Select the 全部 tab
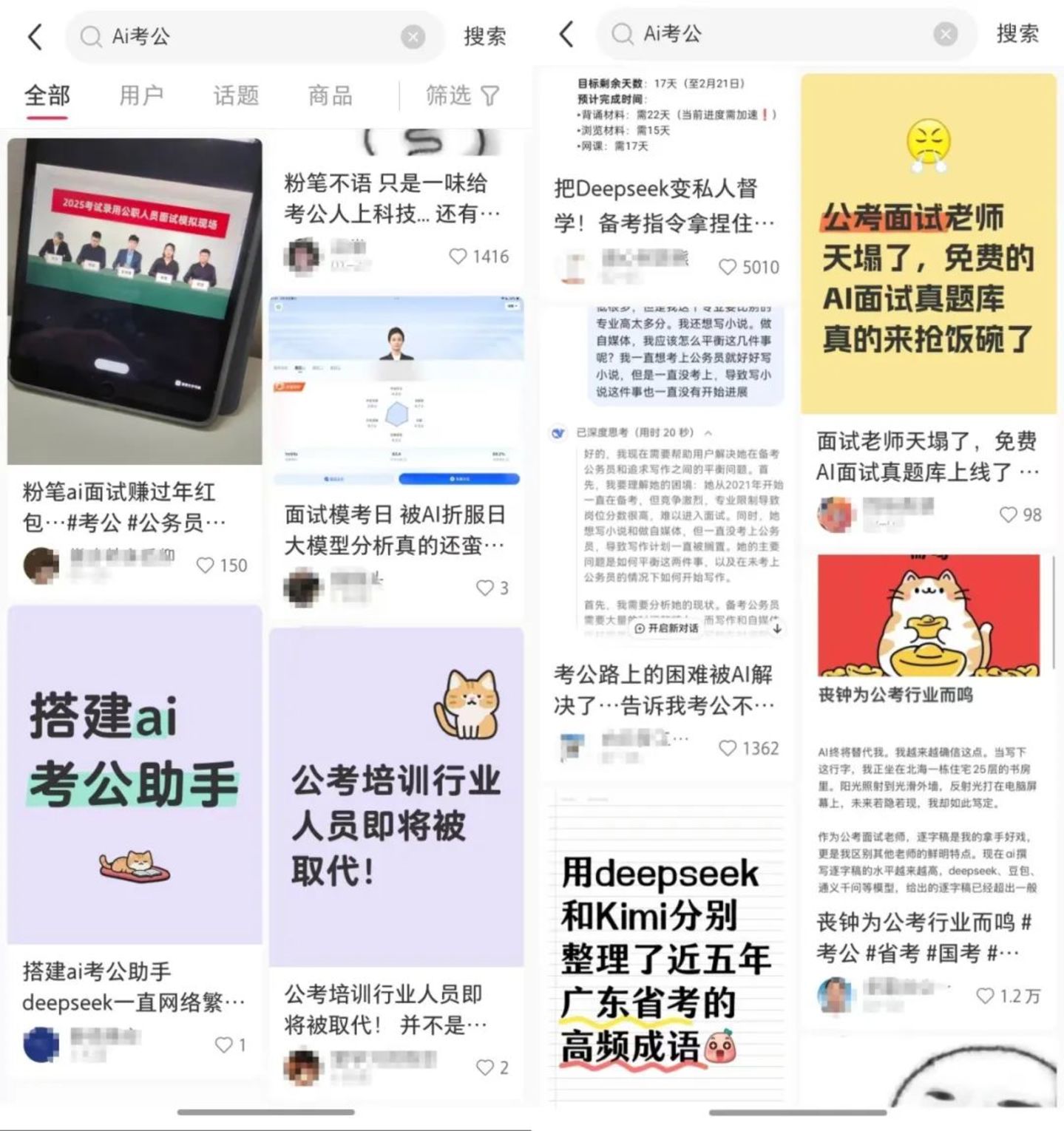Screen dimensions: 1064x1131 [x=47, y=95]
